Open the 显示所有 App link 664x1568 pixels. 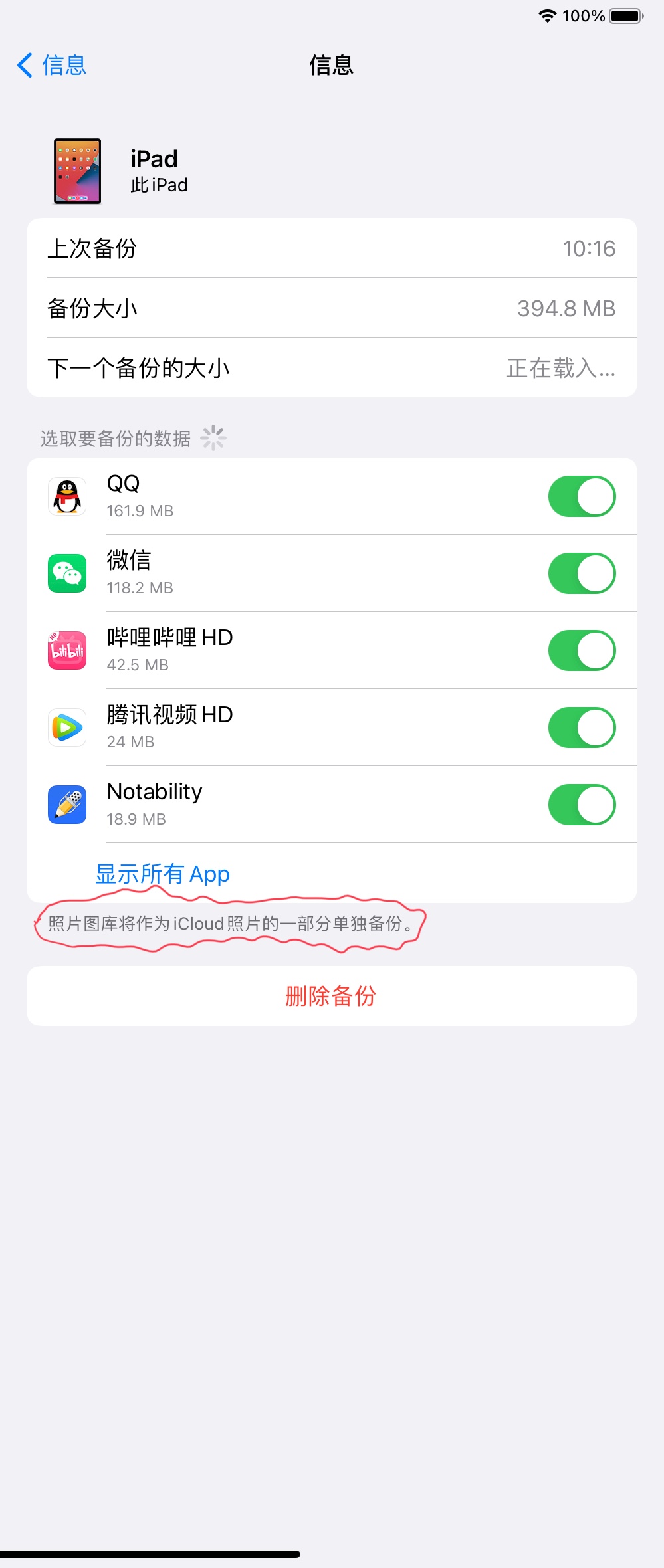[163, 874]
